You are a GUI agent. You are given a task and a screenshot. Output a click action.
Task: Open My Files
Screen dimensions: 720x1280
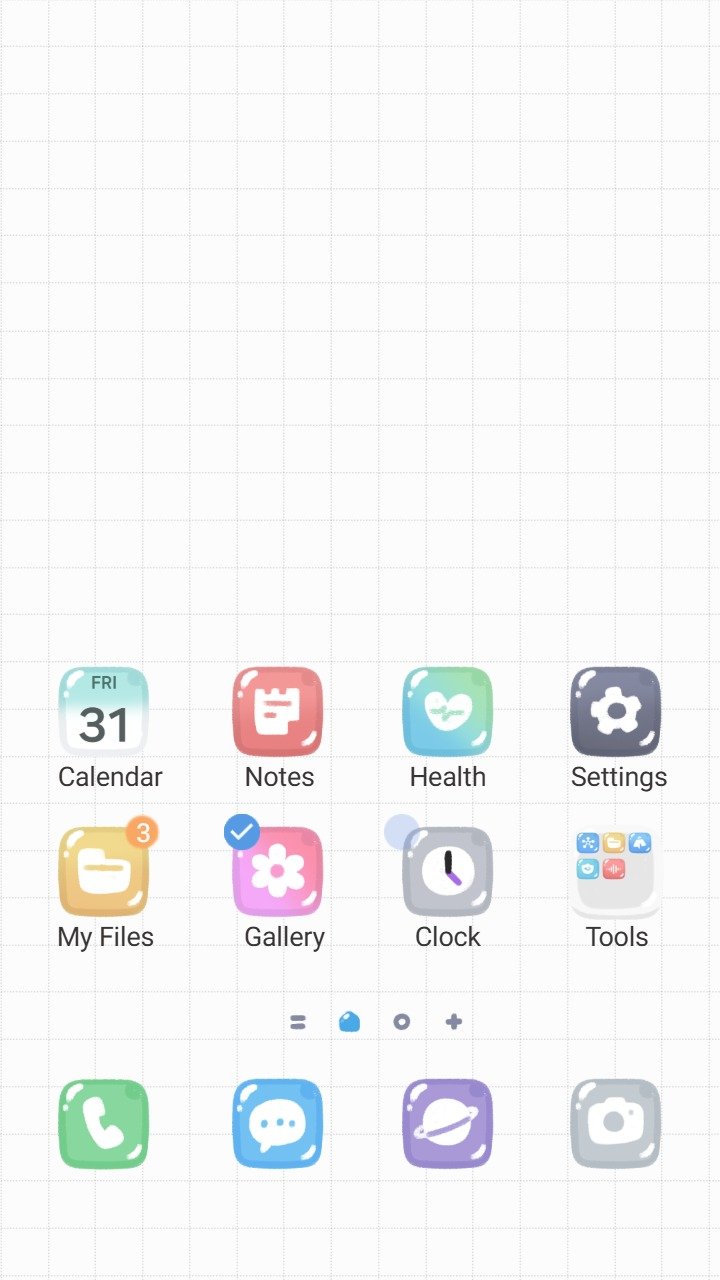point(104,871)
